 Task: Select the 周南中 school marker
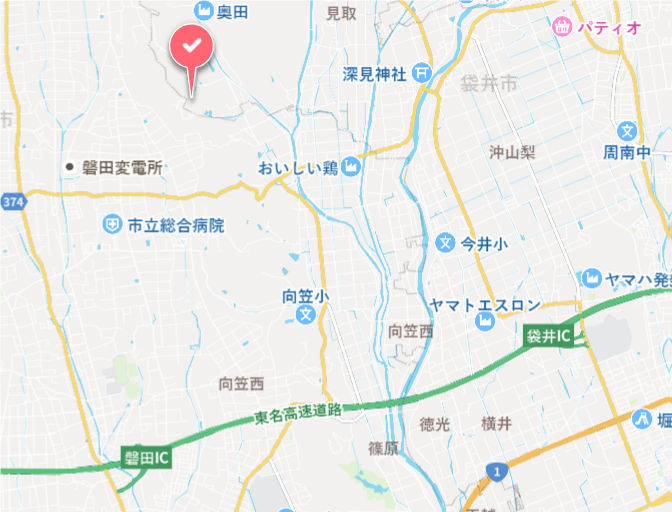tap(627, 131)
